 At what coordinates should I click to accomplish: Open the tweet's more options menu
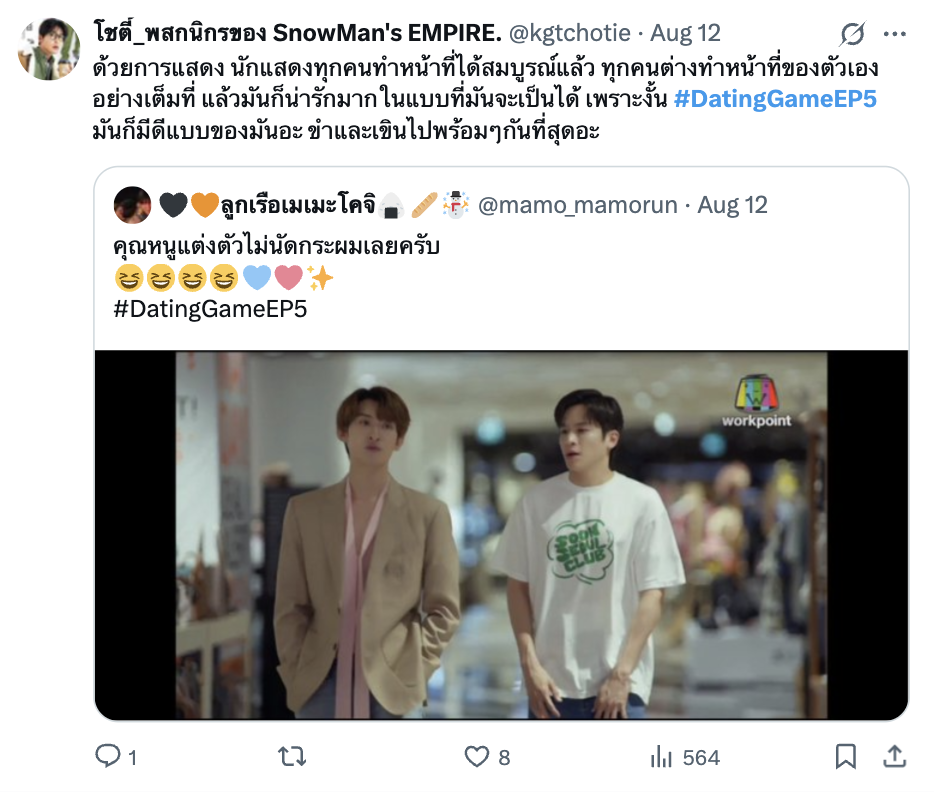coord(895,34)
